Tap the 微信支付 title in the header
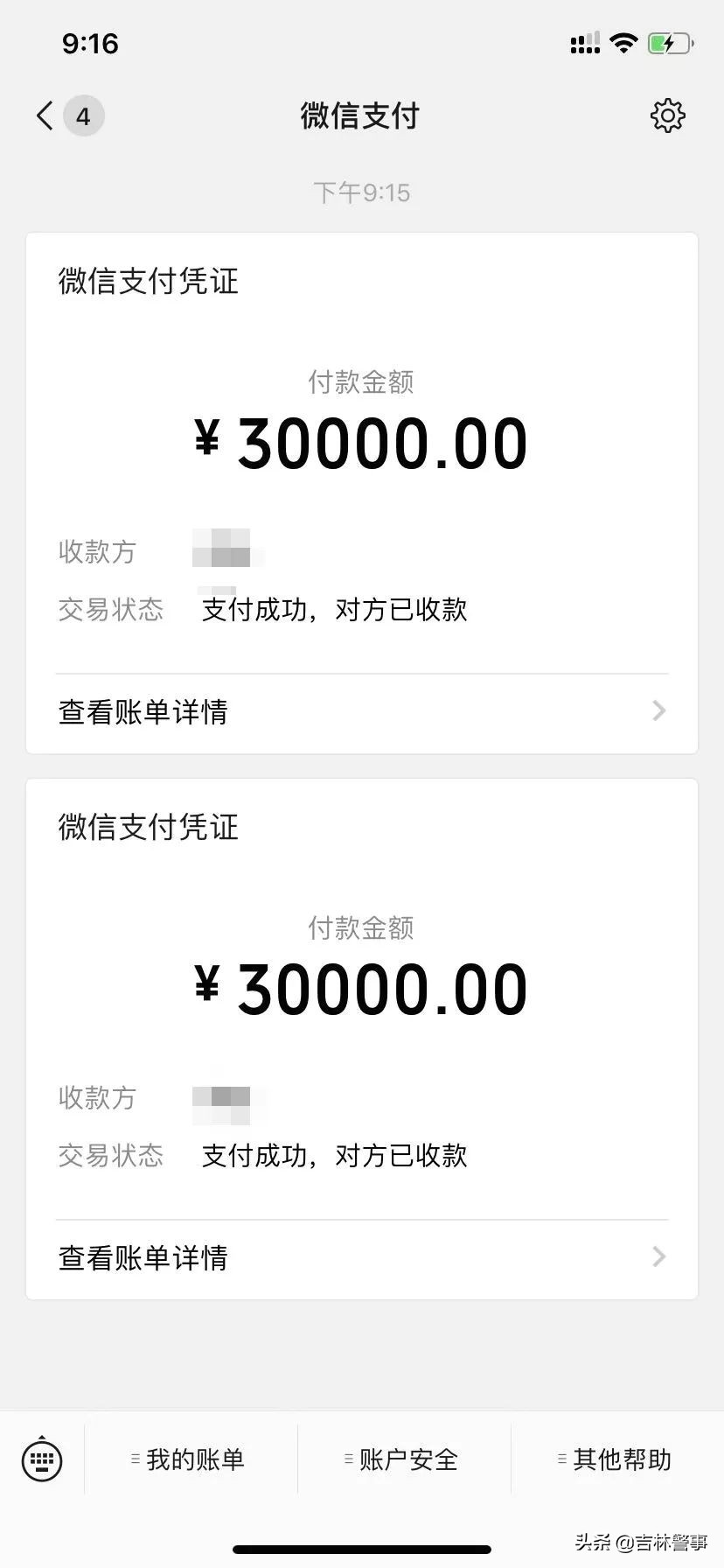Image resolution: width=724 pixels, height=1568 pixels. pyautogui.click(x=361, y=115)
